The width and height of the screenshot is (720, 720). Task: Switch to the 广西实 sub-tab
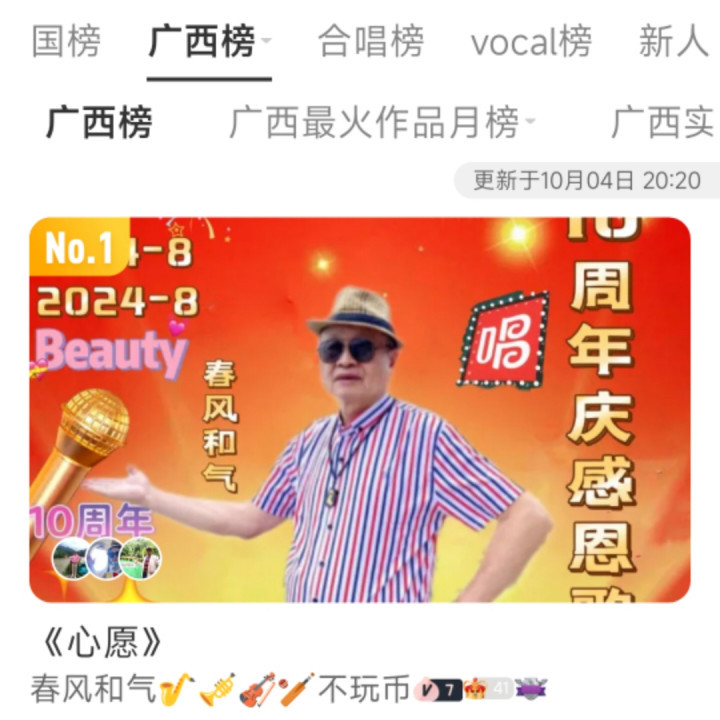662,123
